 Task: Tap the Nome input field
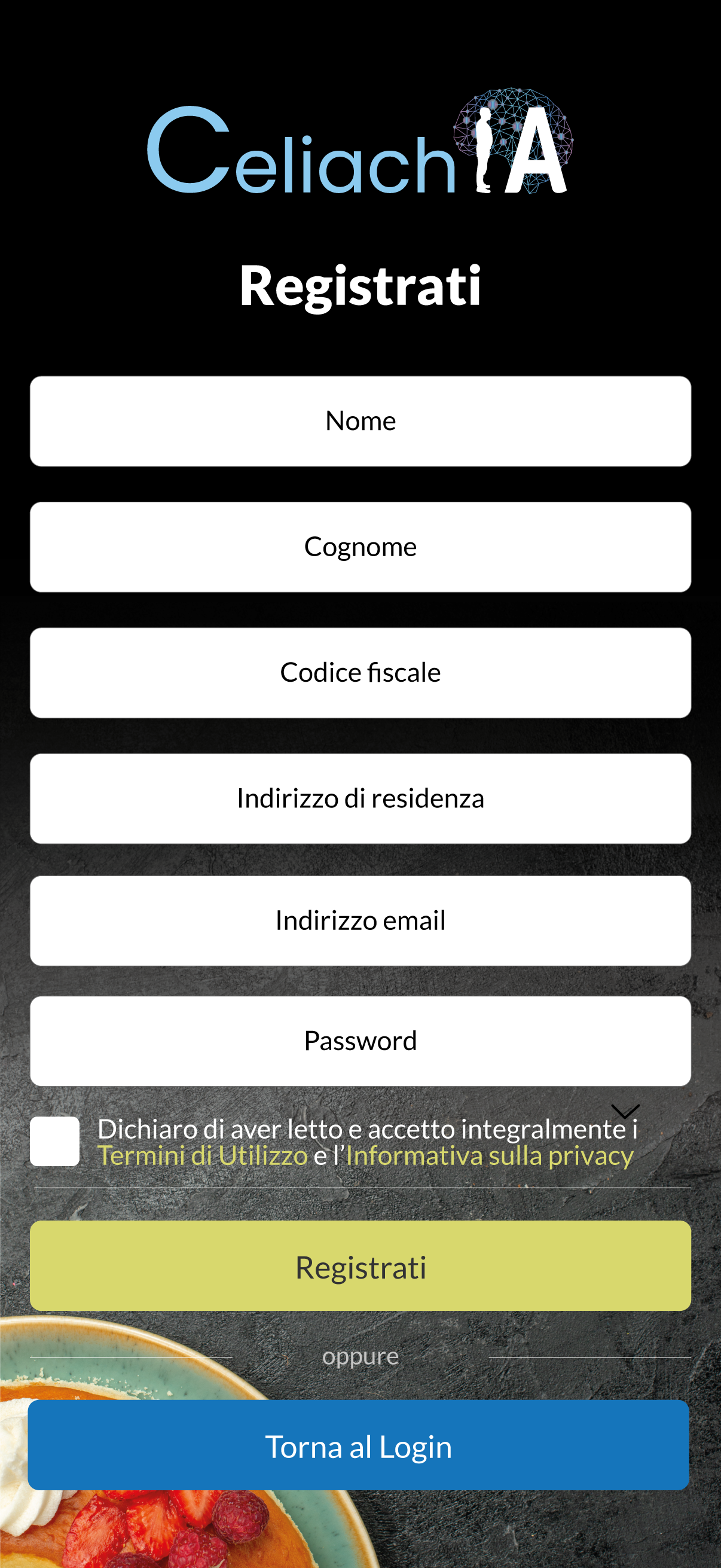(x=360, y=421)
